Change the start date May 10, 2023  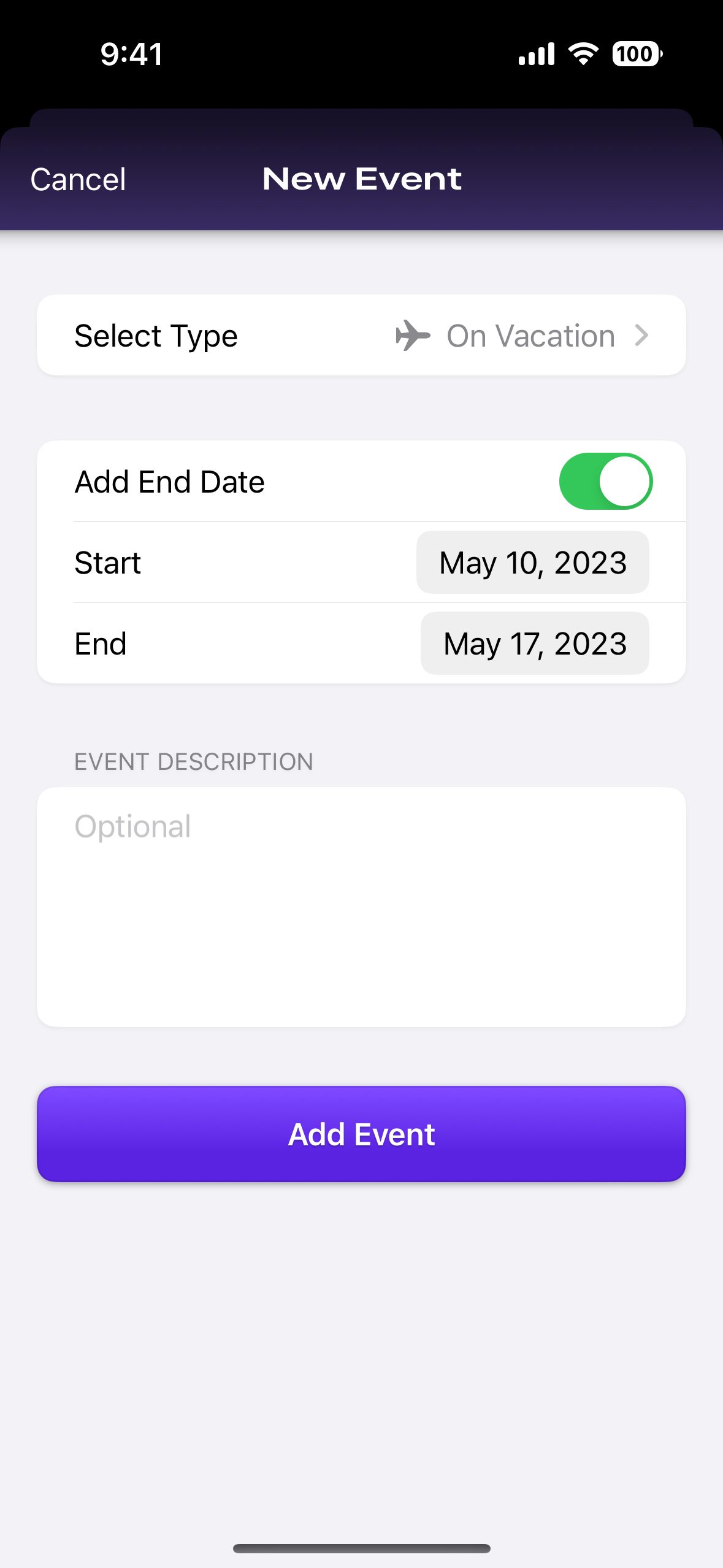click(x=532, y=563)
